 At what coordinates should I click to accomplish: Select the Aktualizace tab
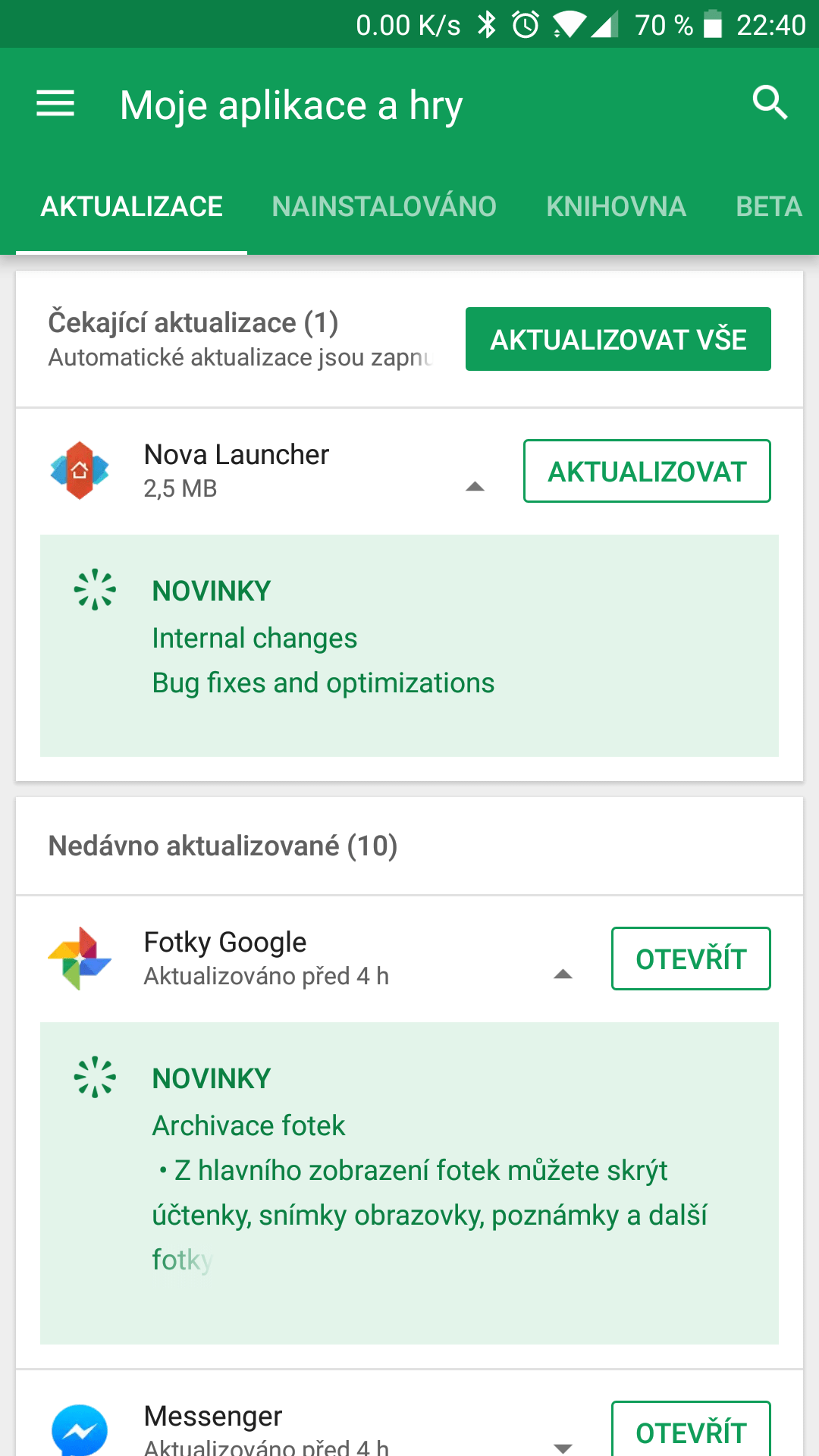(x=132, y=206)
